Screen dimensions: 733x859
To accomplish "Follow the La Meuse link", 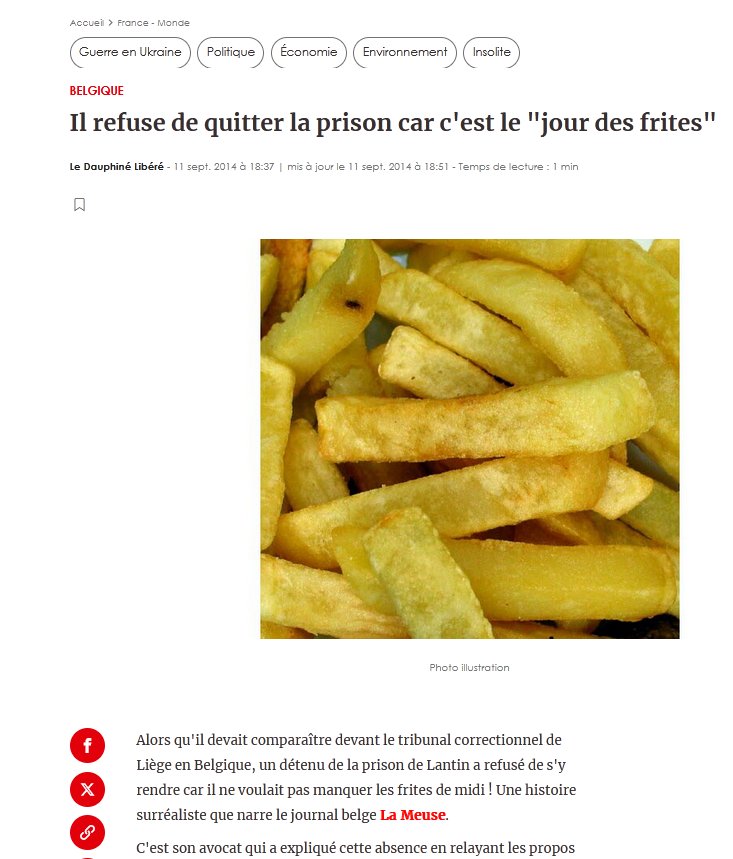I will click(412, 815).
